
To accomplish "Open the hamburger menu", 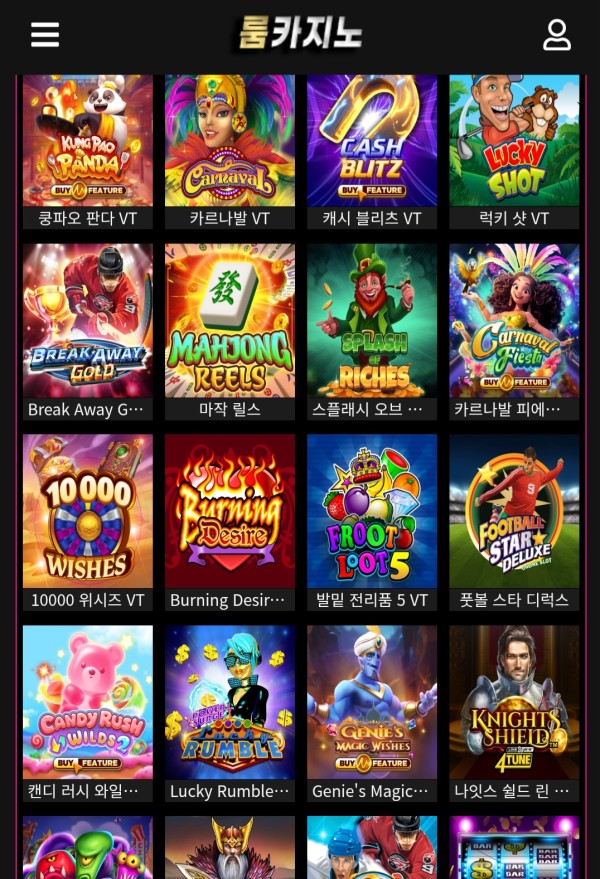I will pyautogui.click(x=45, y=35).
